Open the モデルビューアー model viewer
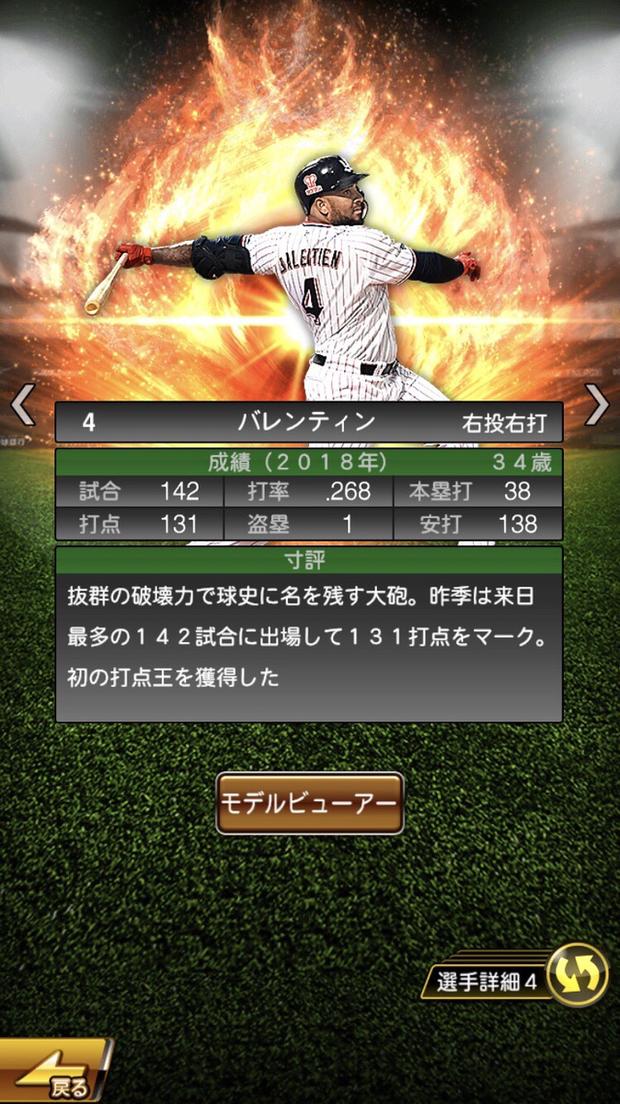The height and width of the screenshot is (1104, 620). [310, 803]
